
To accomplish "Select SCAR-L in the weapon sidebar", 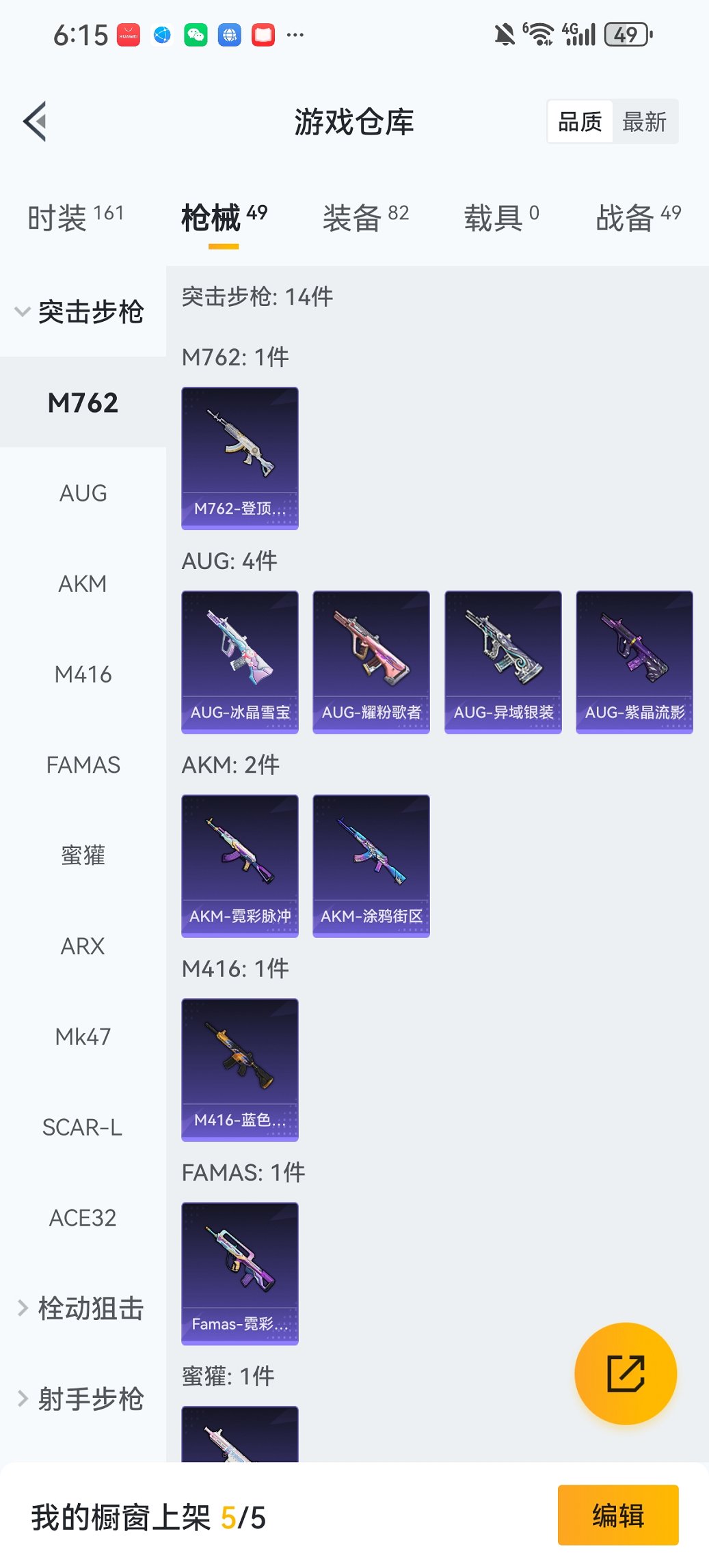I will click(83, 1127).
